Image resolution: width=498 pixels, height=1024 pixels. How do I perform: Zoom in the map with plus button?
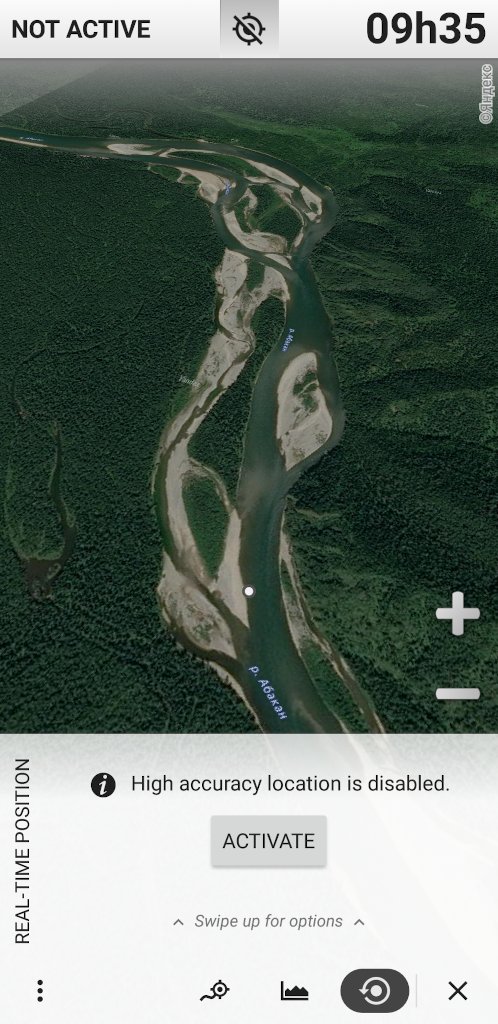point(458,613)
